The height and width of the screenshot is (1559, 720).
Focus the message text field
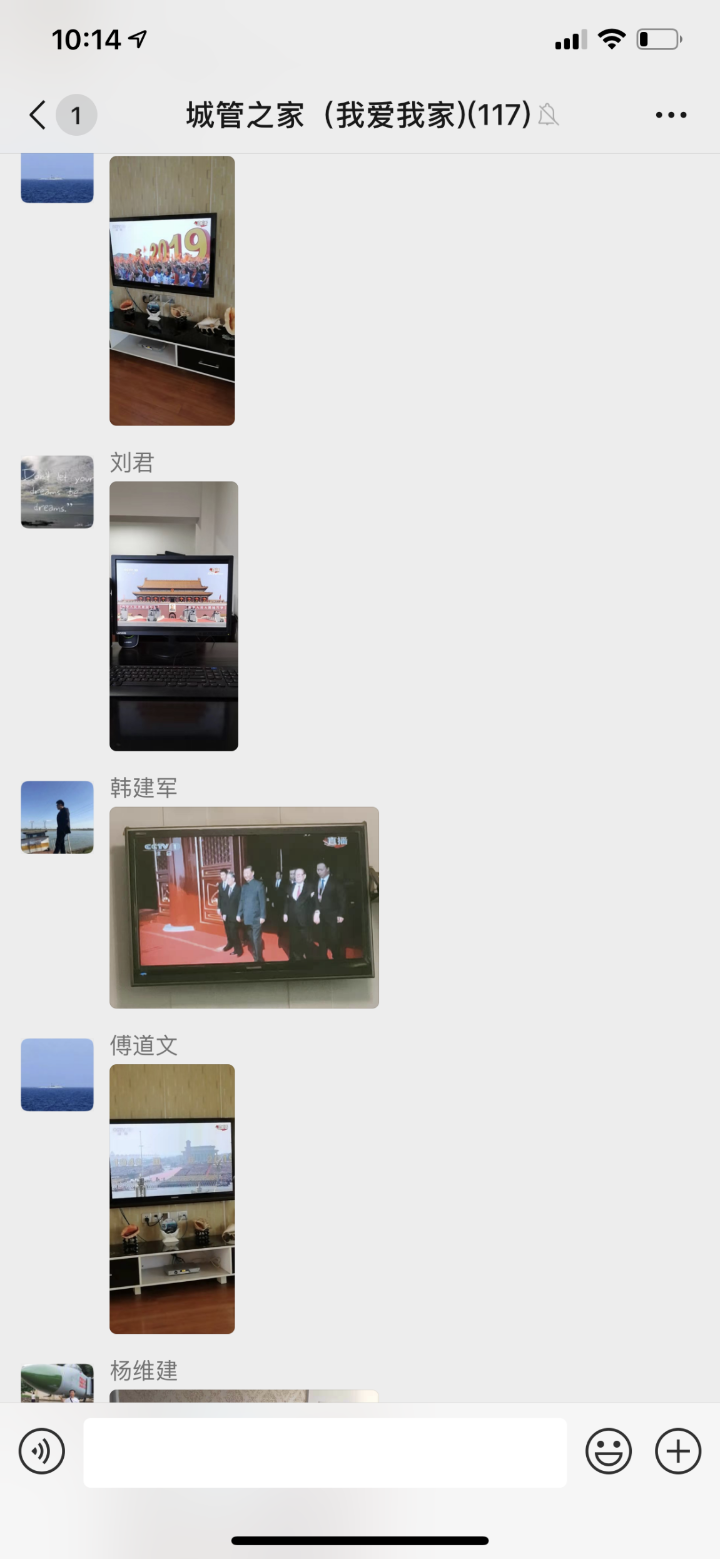click(325, 1452)
